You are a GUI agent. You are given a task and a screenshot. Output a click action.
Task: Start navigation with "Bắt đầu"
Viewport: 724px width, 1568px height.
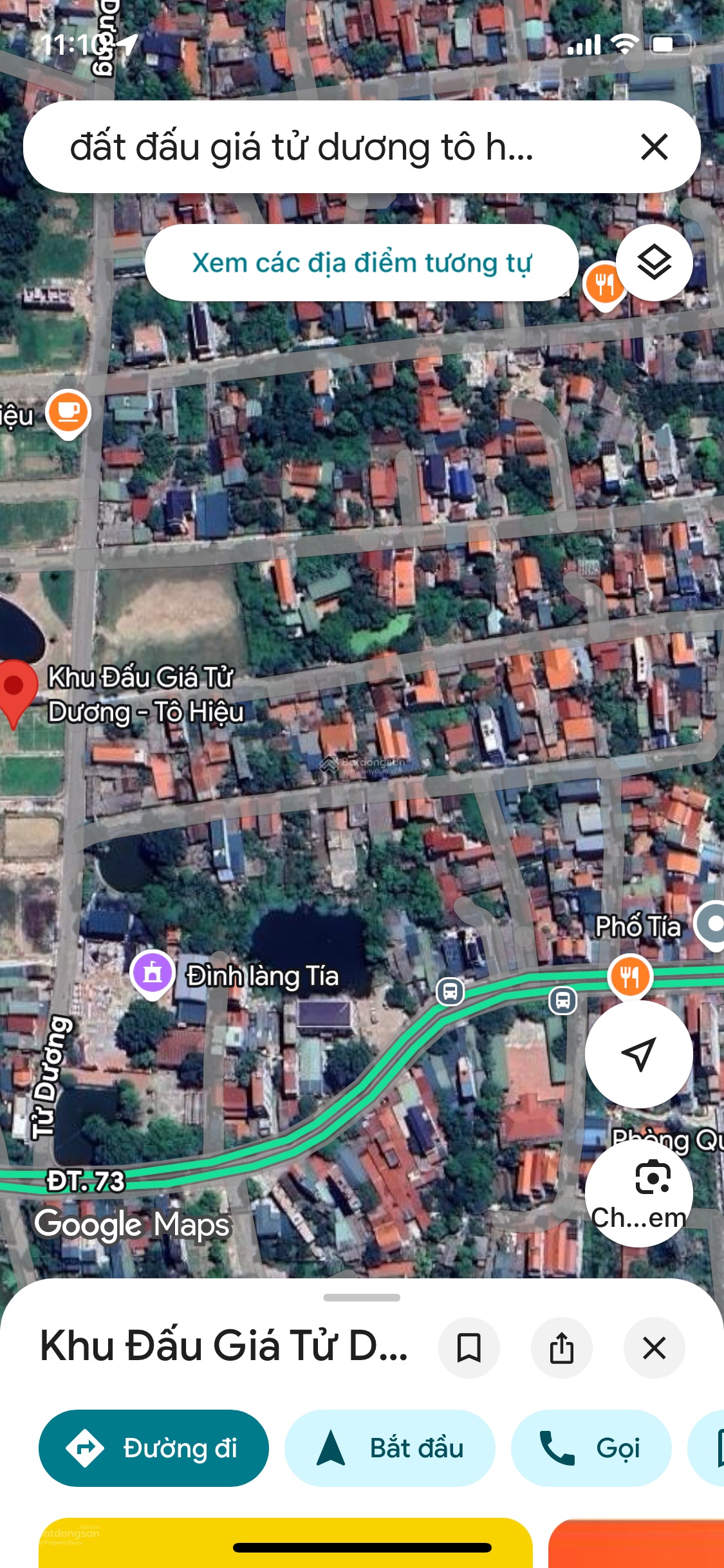[x=390, y=1448]
